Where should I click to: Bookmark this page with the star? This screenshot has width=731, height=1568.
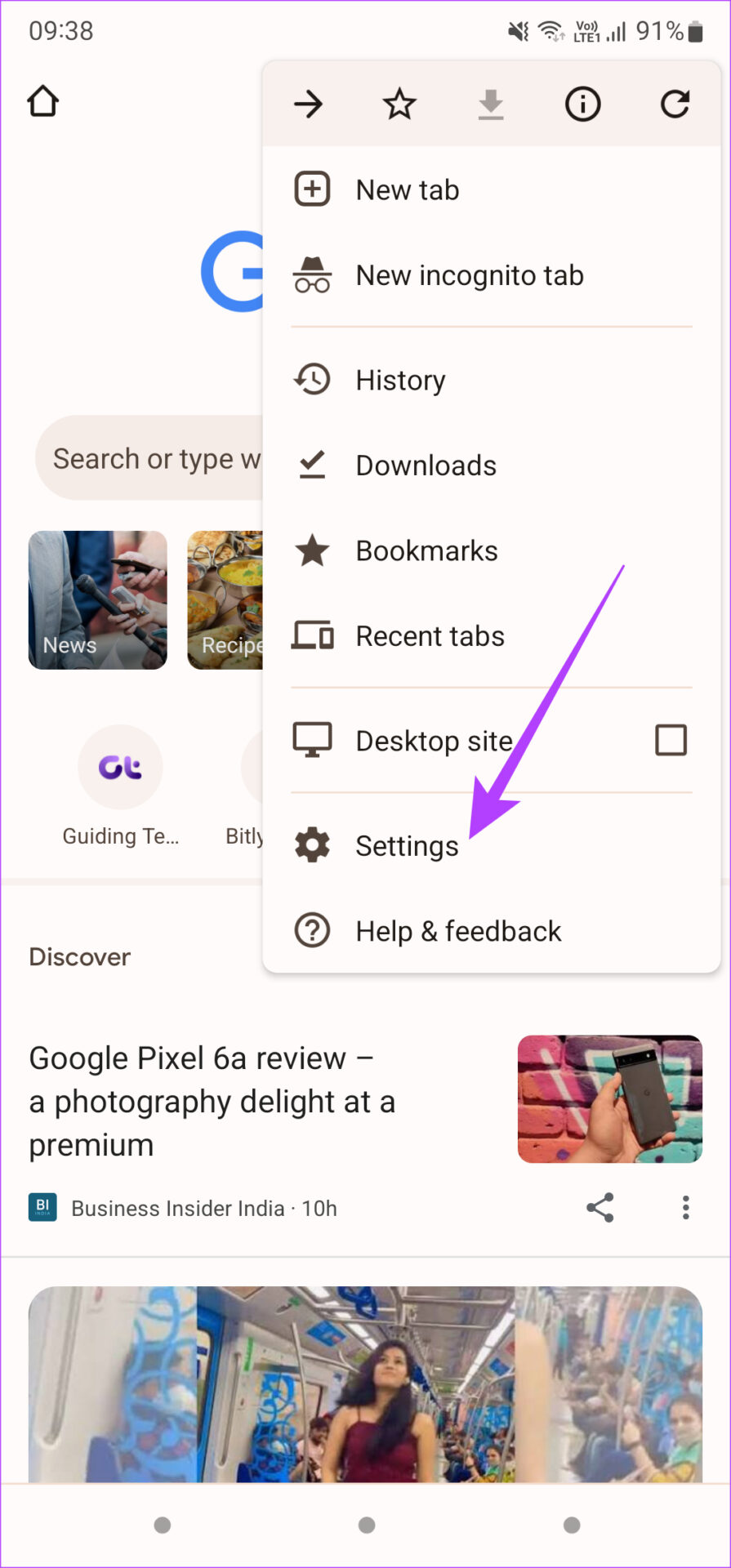pyautogui.click(x=399, y=105)
